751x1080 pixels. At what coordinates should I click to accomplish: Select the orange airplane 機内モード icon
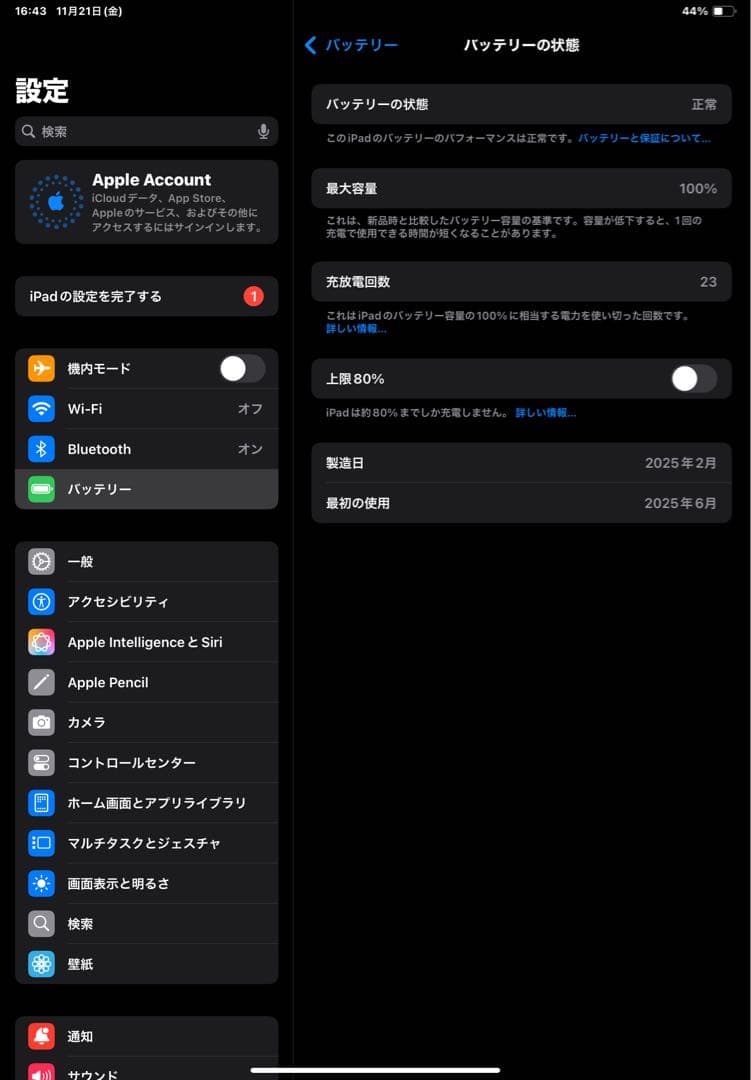42,368
